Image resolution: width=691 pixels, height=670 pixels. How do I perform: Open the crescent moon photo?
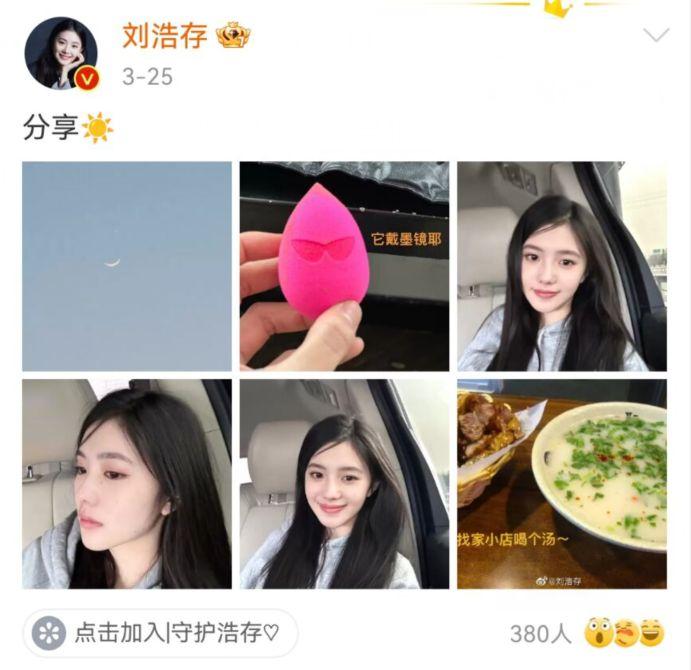click(x=127, y=266)
